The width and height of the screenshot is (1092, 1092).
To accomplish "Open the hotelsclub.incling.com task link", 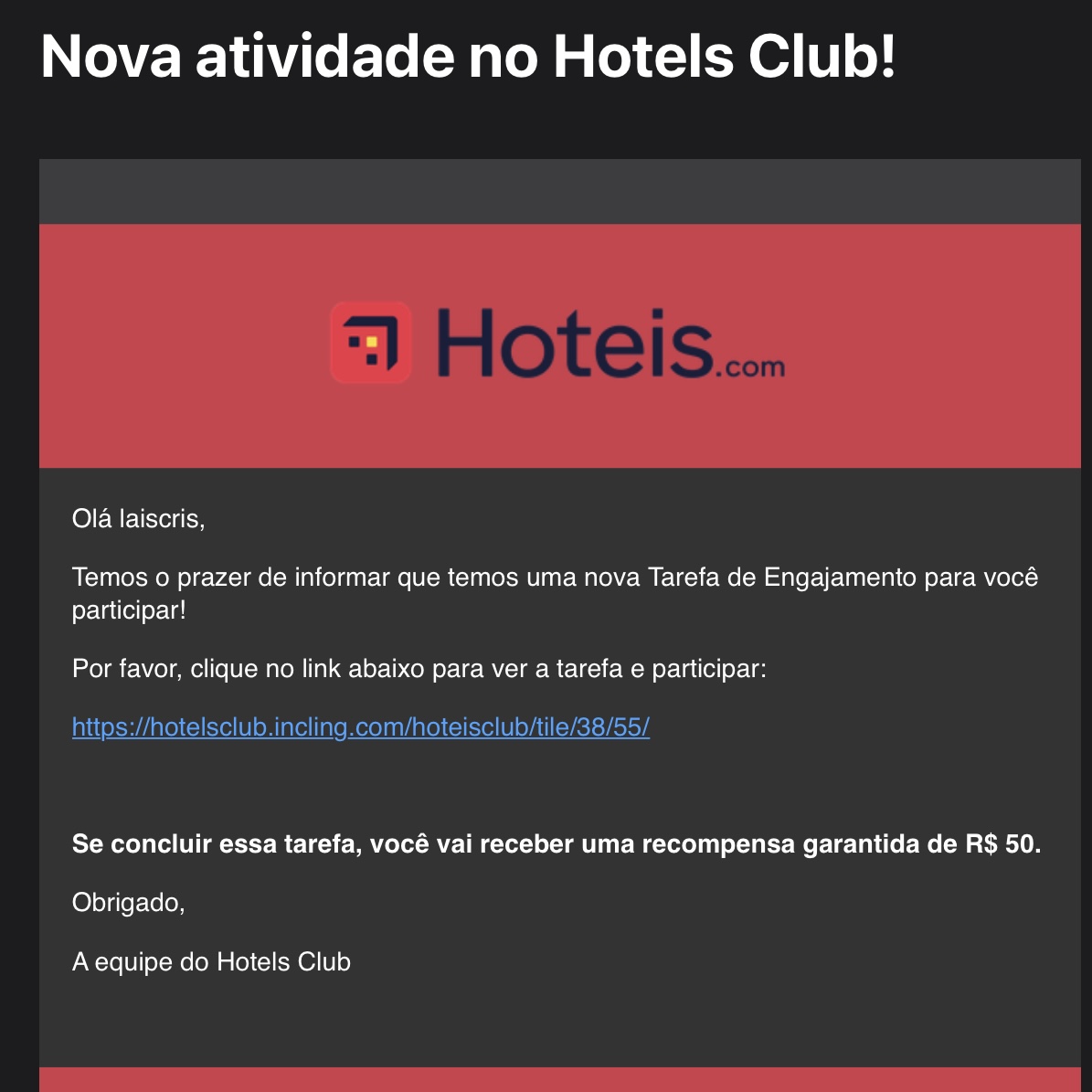I will (x=360, y=727).
